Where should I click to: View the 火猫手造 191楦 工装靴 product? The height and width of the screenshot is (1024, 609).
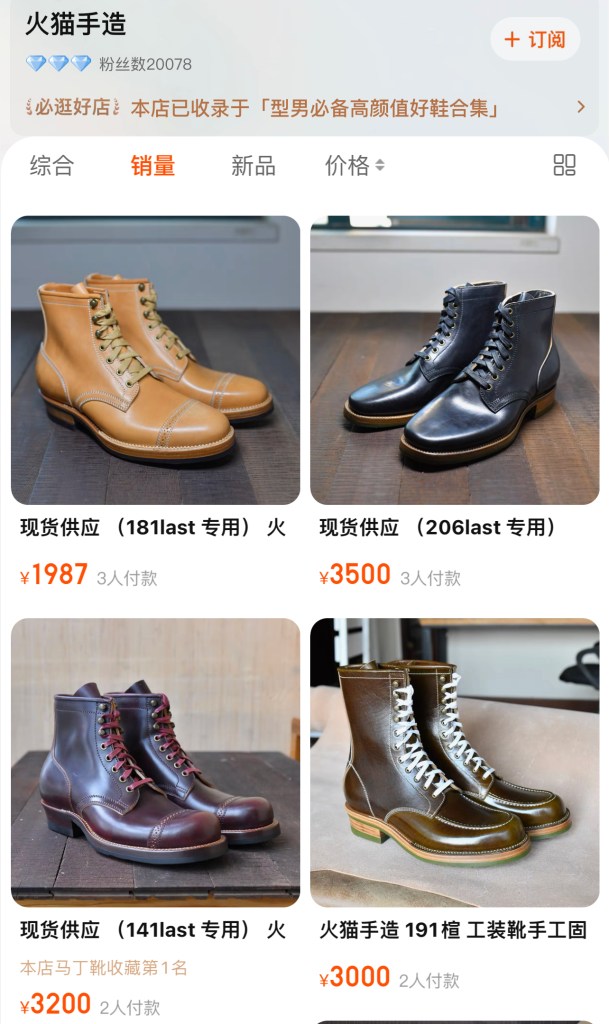pyautogui.click(x=454, y=762)
